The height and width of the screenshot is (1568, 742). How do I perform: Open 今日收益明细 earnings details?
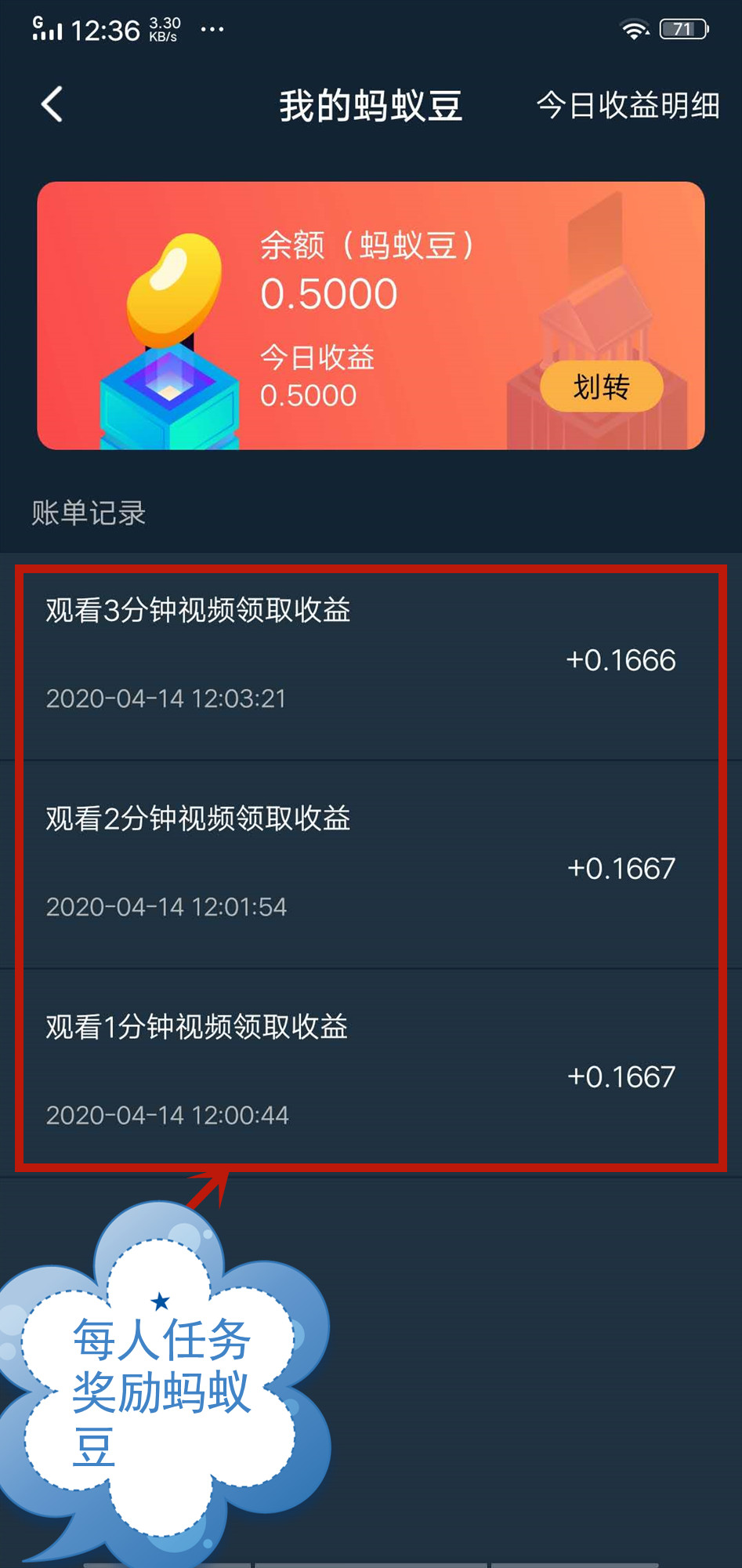point(628,105)
